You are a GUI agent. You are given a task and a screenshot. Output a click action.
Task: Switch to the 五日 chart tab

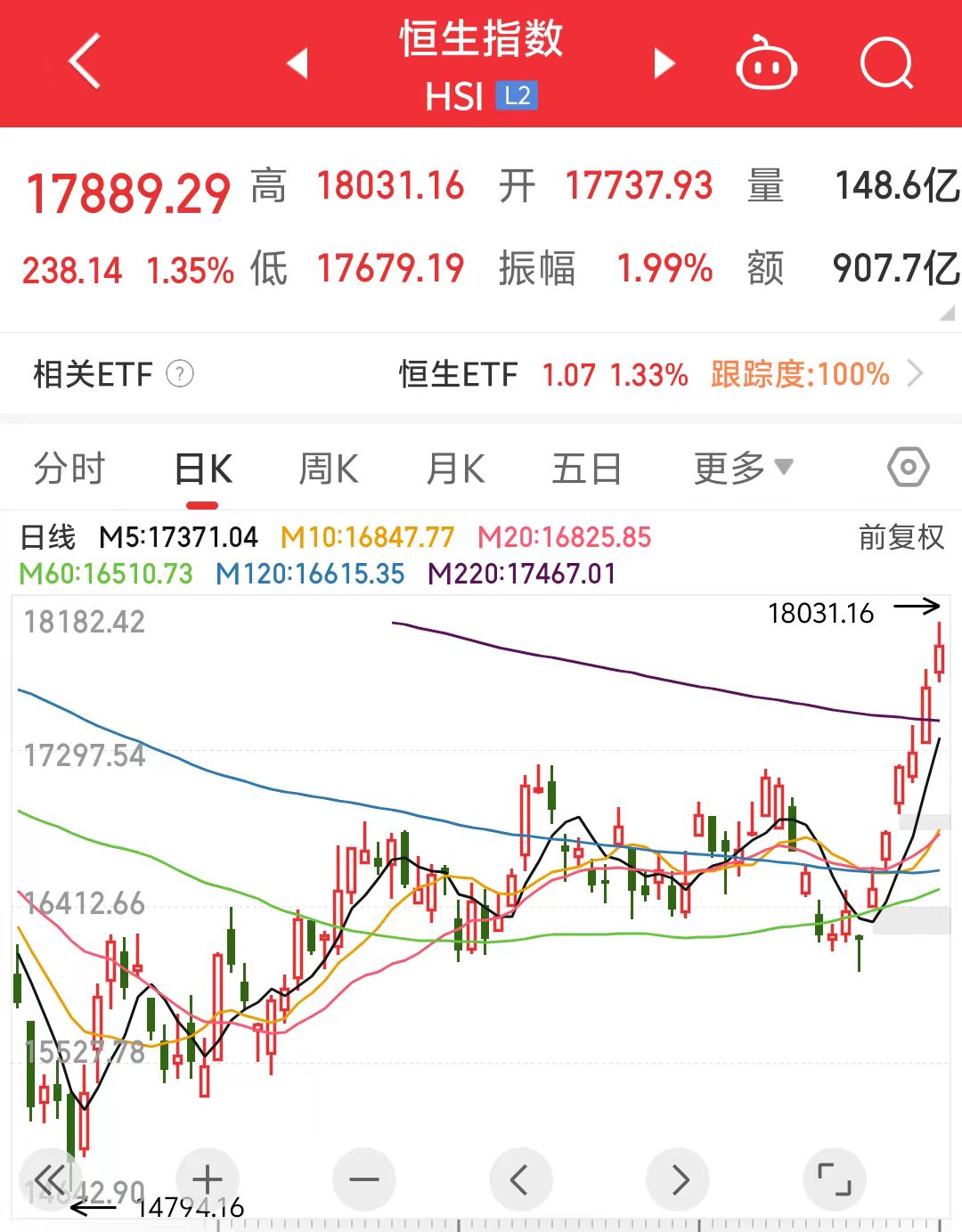tap(586, 469)
